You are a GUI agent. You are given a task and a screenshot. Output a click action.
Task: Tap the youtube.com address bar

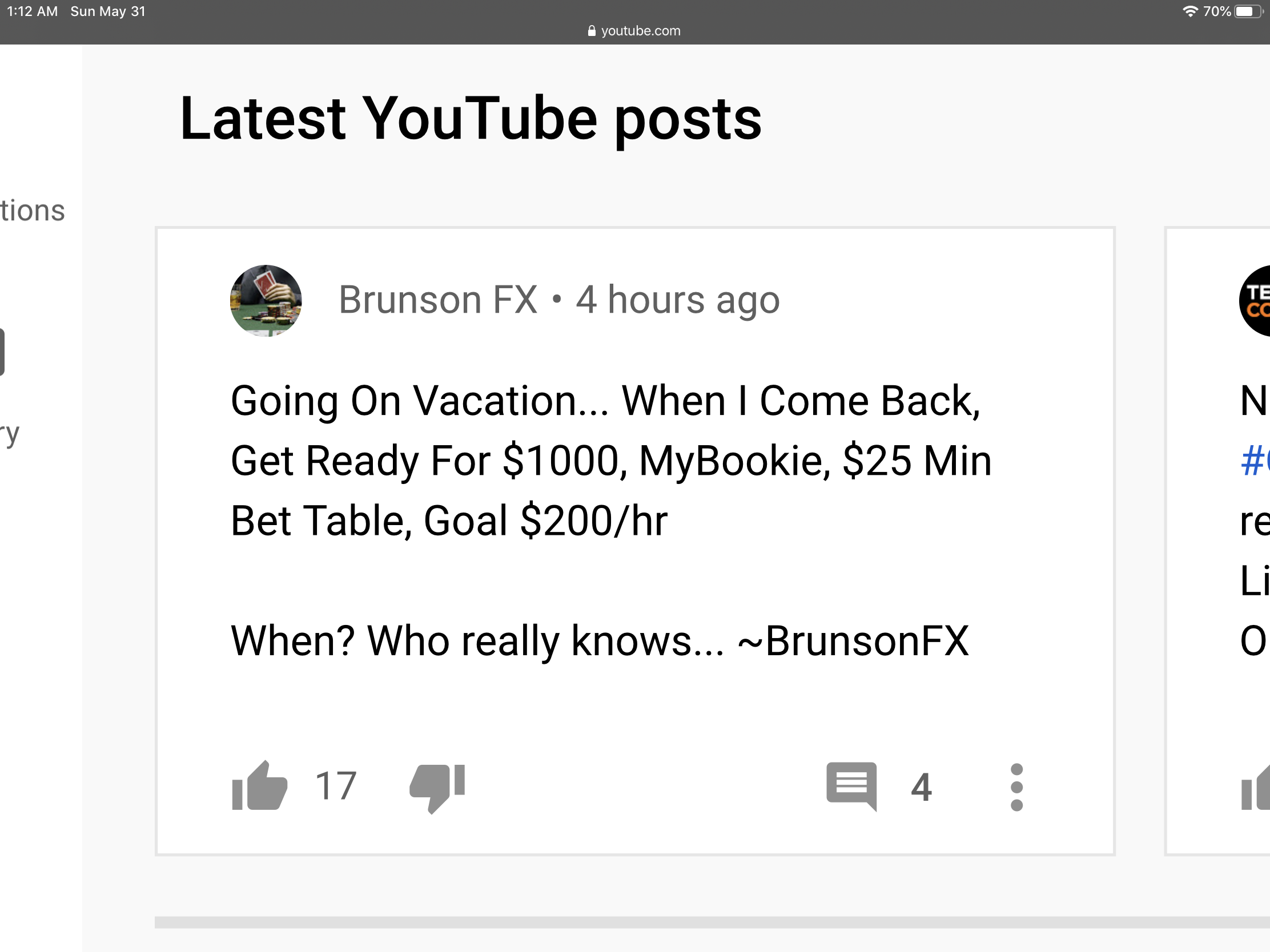634,31
